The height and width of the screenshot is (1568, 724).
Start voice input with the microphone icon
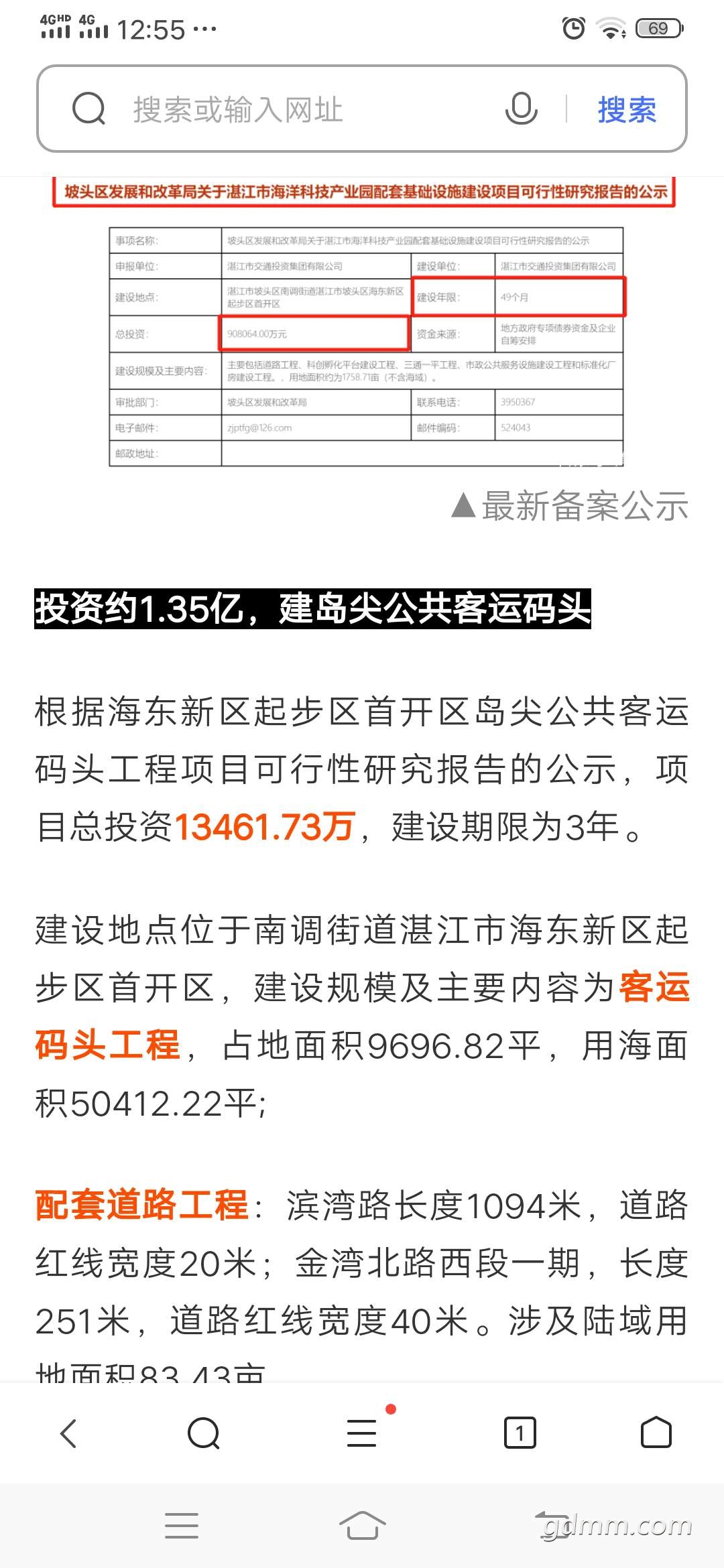pos(521,109)
